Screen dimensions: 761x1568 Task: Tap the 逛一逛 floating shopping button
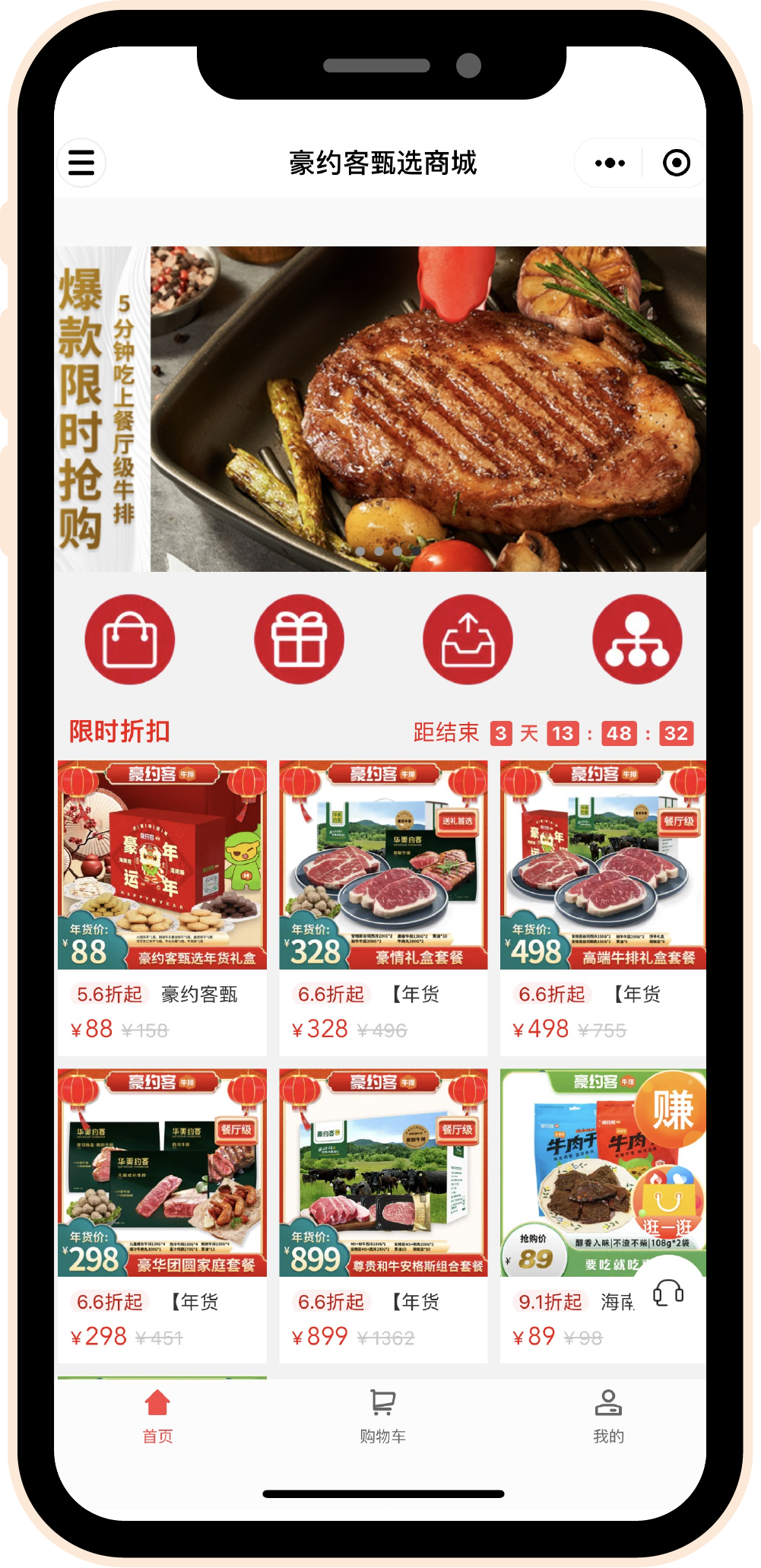[668, 1204]
